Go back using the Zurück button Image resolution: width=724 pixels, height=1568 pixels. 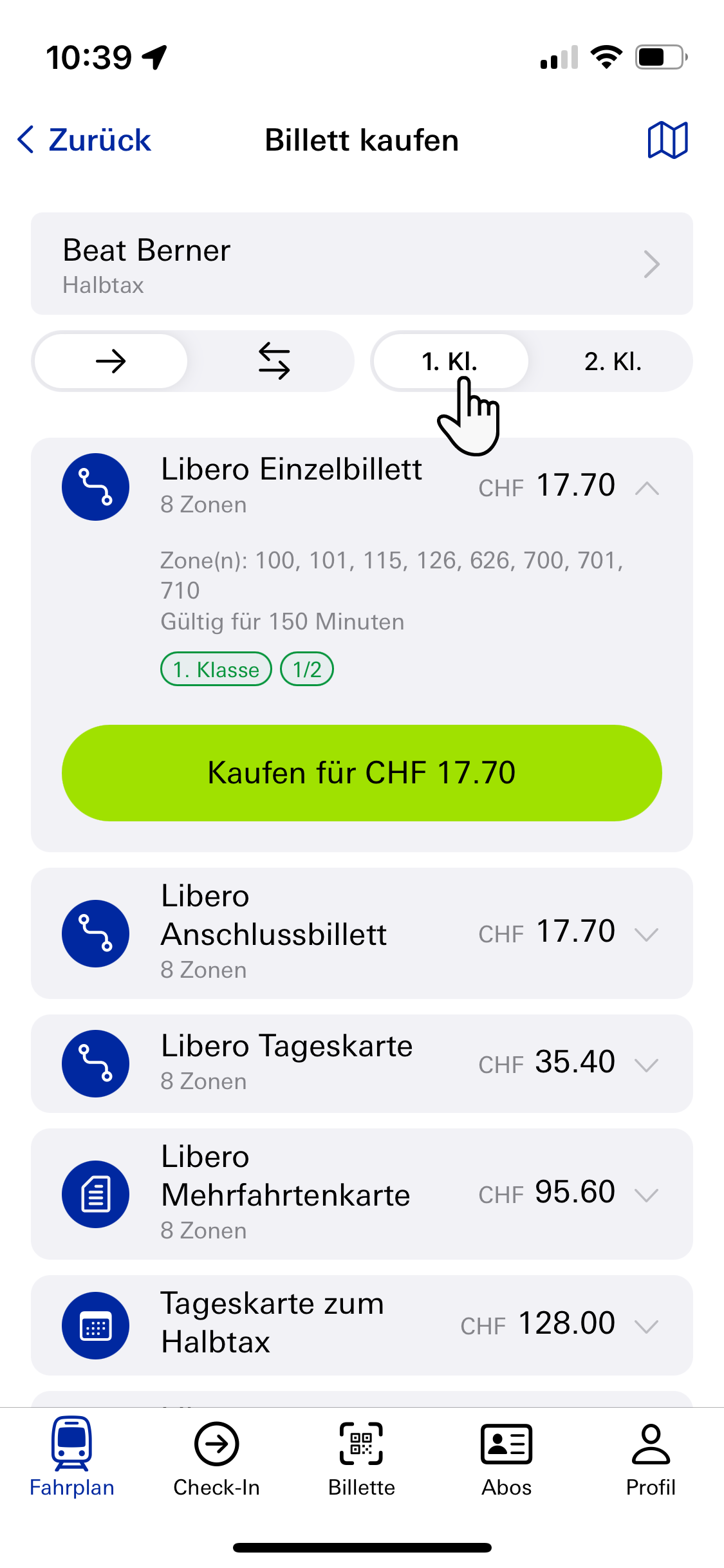[x=84, y=140]
